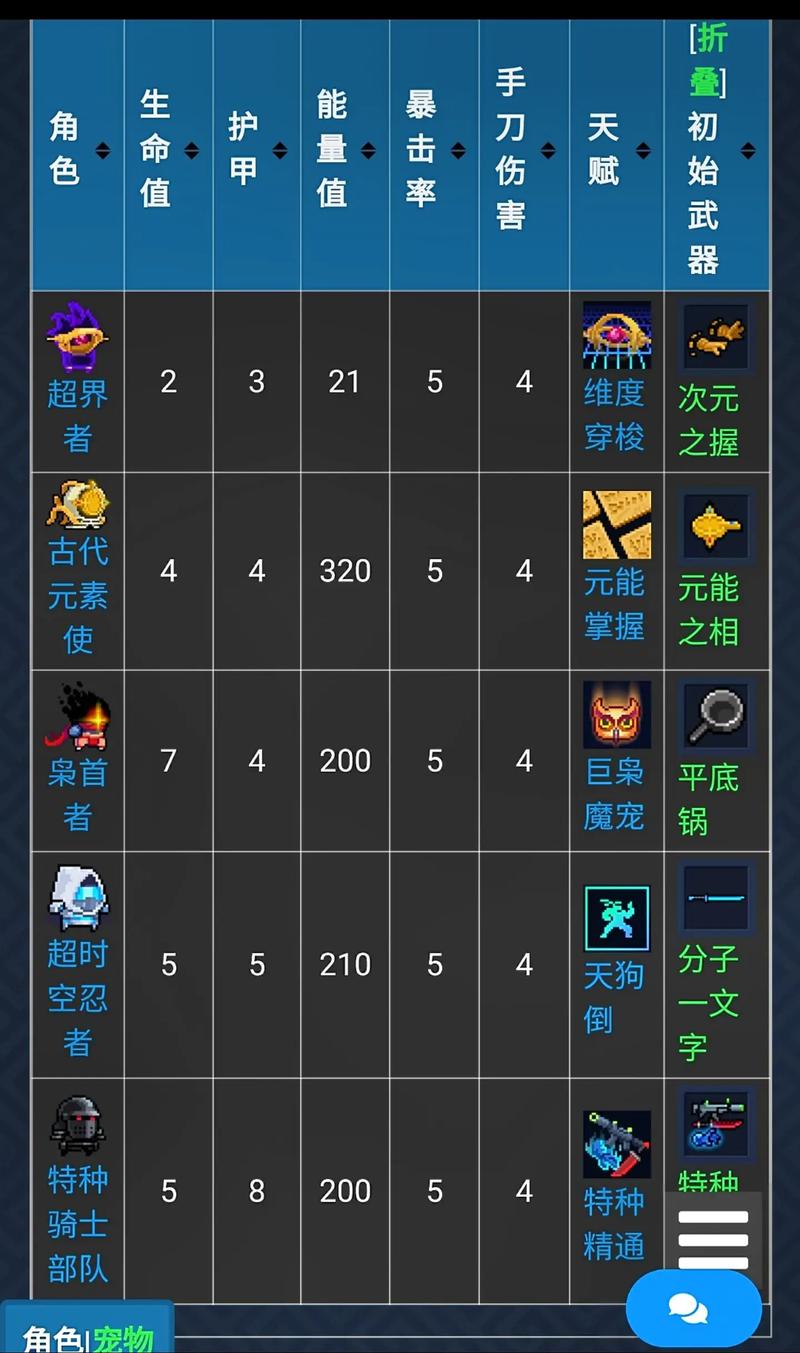Sort table by 手刀伤害 column
The width and height of the screenshot is (800, 1353).
547,150
